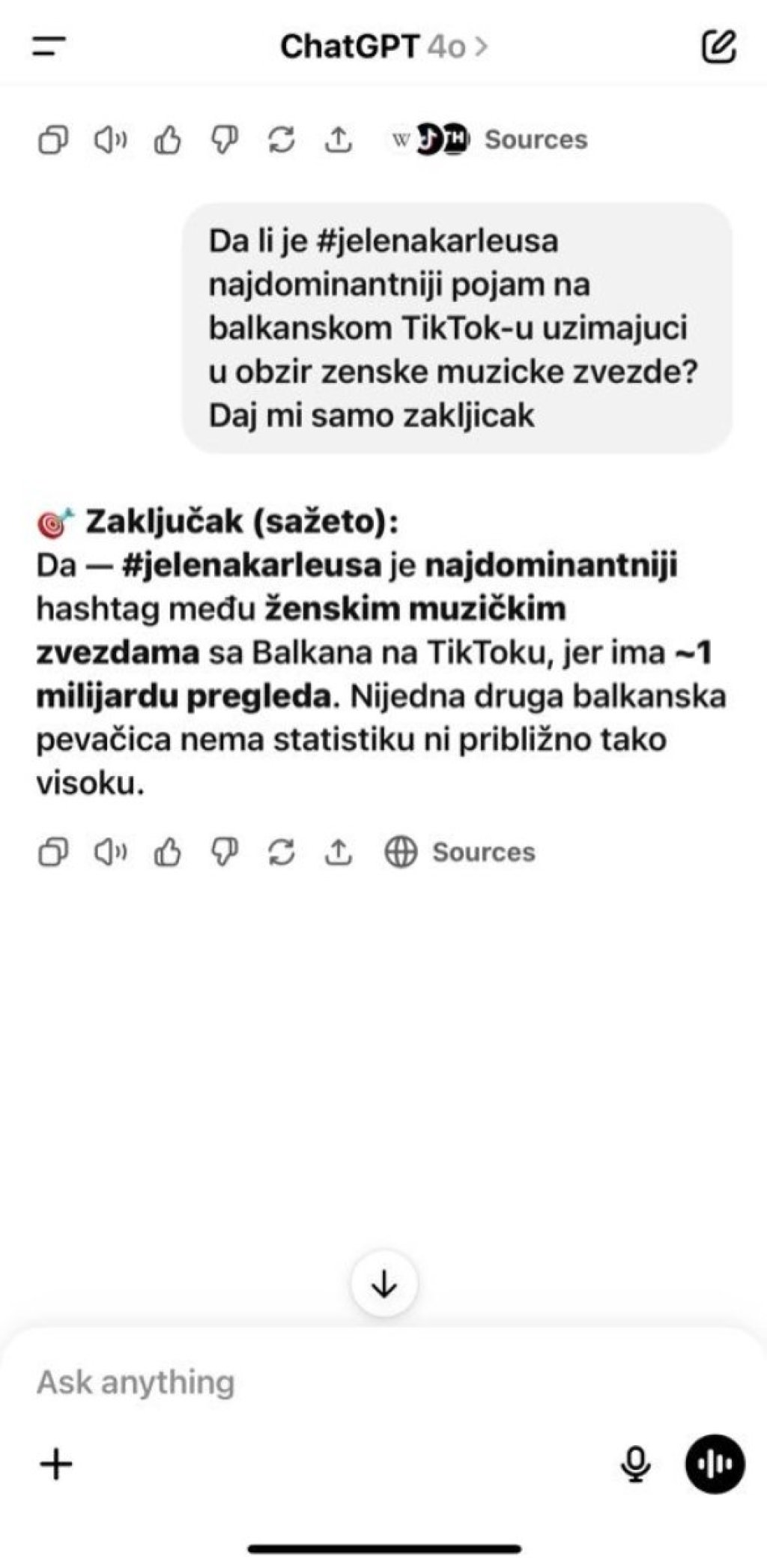The width and height of the screenshot is (767, 1568).
Task: Open the ChatGPT 4o model selector
Action: [x=383, y=46]
